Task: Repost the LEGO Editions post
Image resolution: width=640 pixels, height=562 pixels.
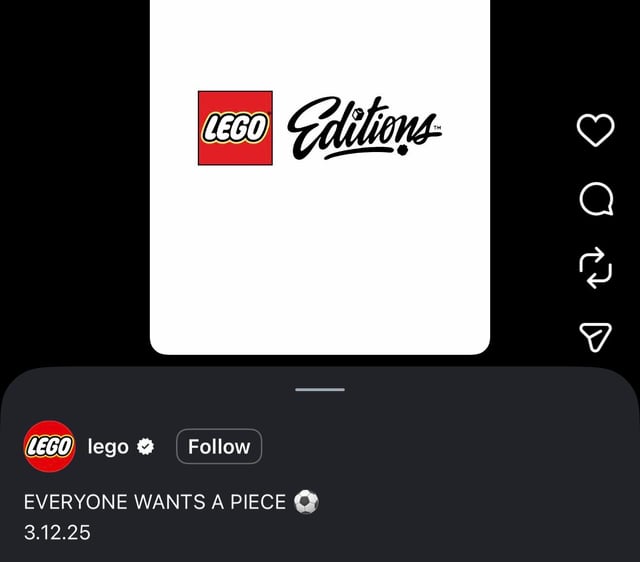Action: click(x=596, y=268)
